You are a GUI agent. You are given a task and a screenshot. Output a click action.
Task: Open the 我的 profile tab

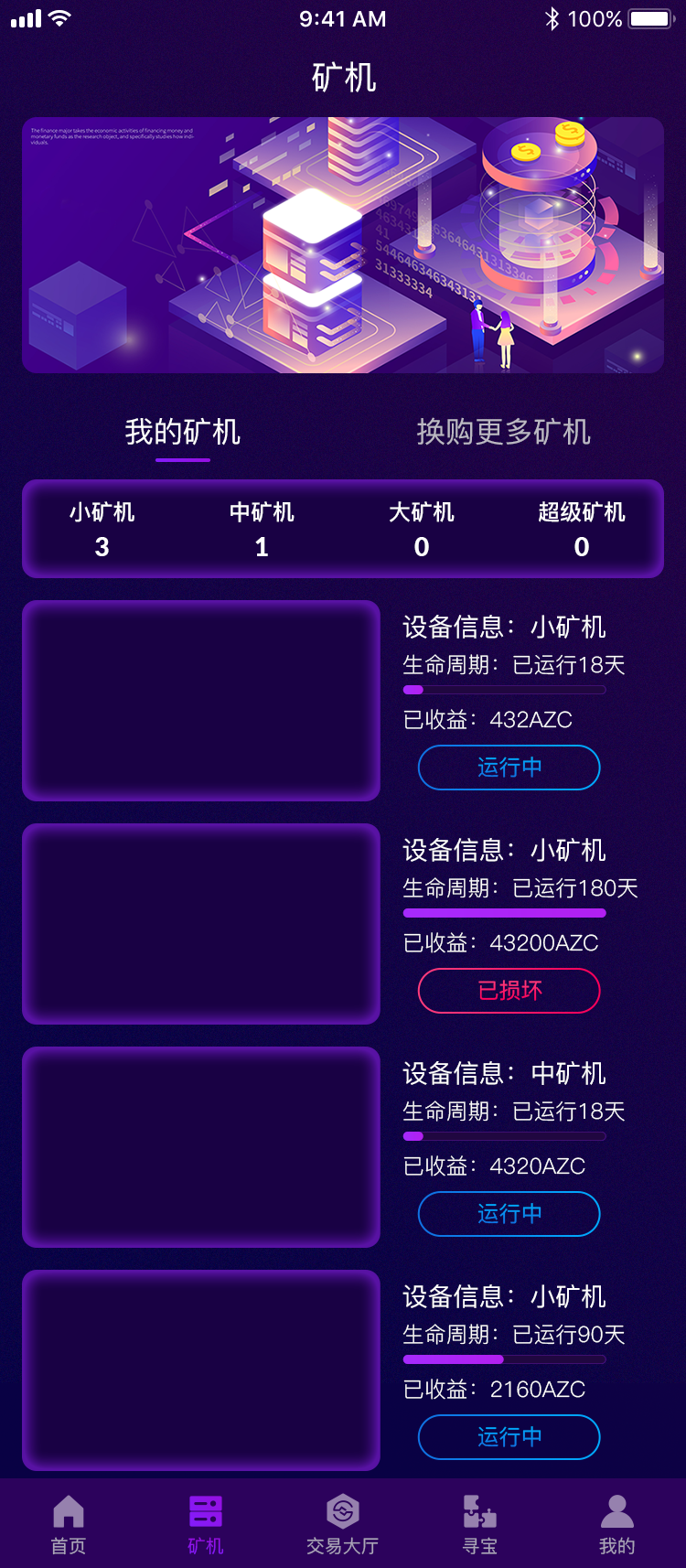617,1524
